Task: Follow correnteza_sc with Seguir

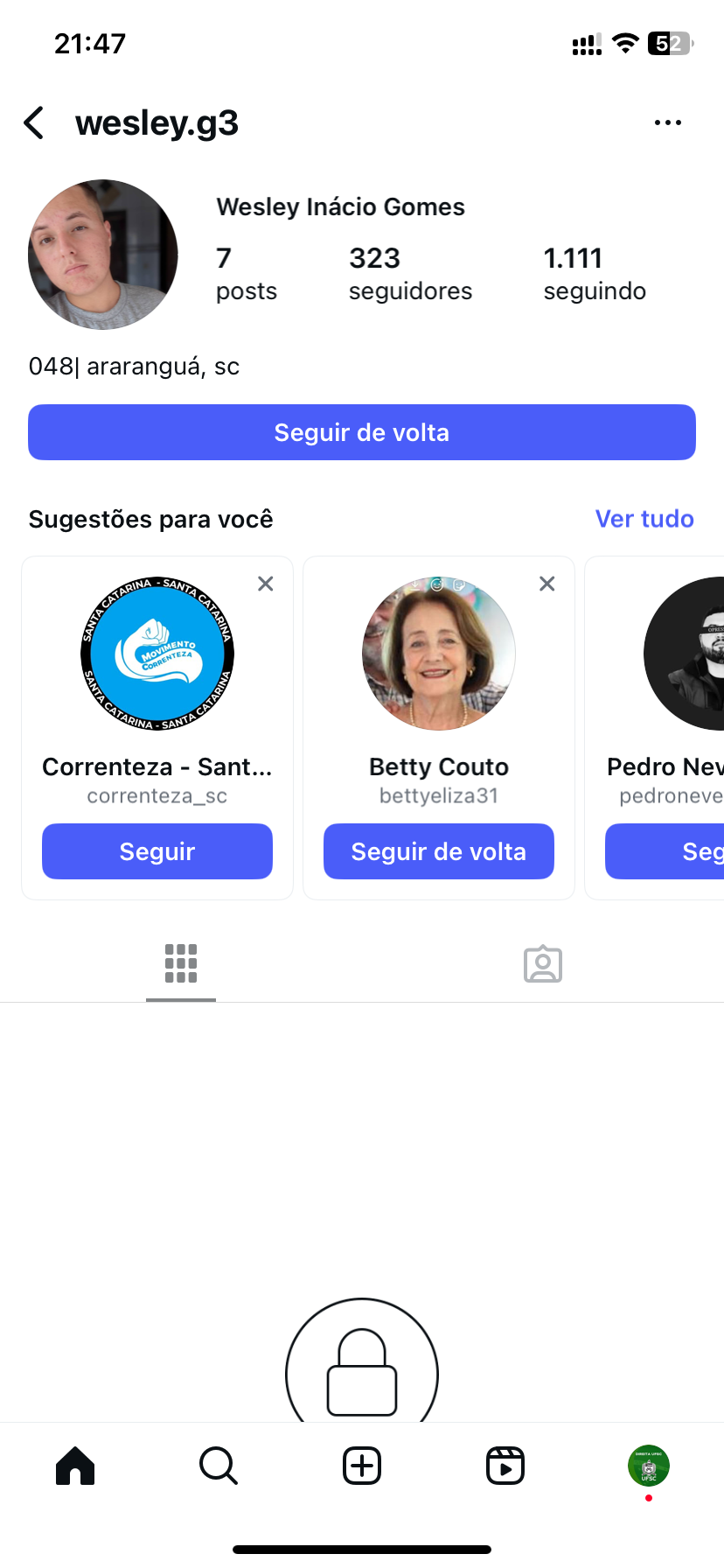Action: coord(157,851)
